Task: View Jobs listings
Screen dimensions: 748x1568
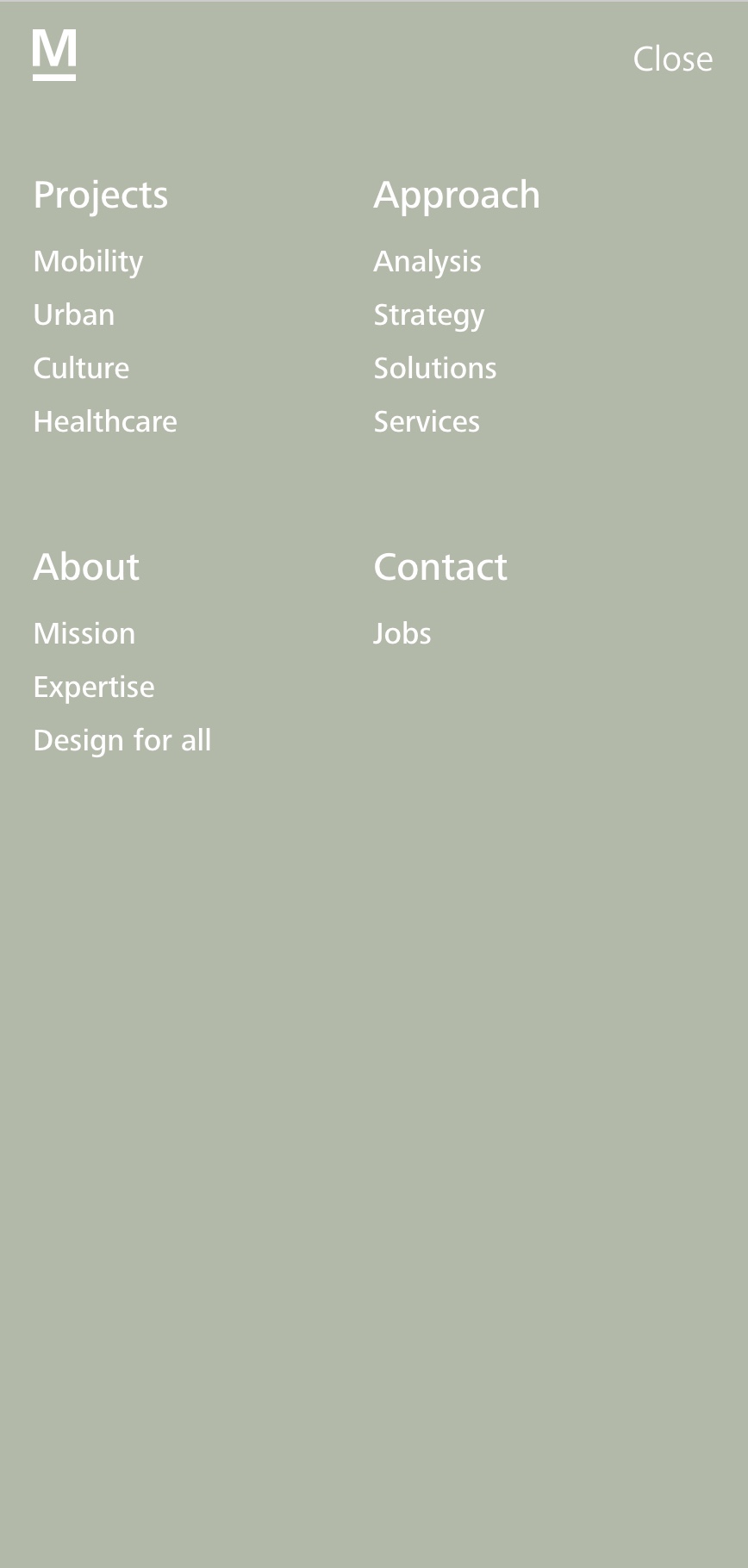Action: tap(402, 634)
